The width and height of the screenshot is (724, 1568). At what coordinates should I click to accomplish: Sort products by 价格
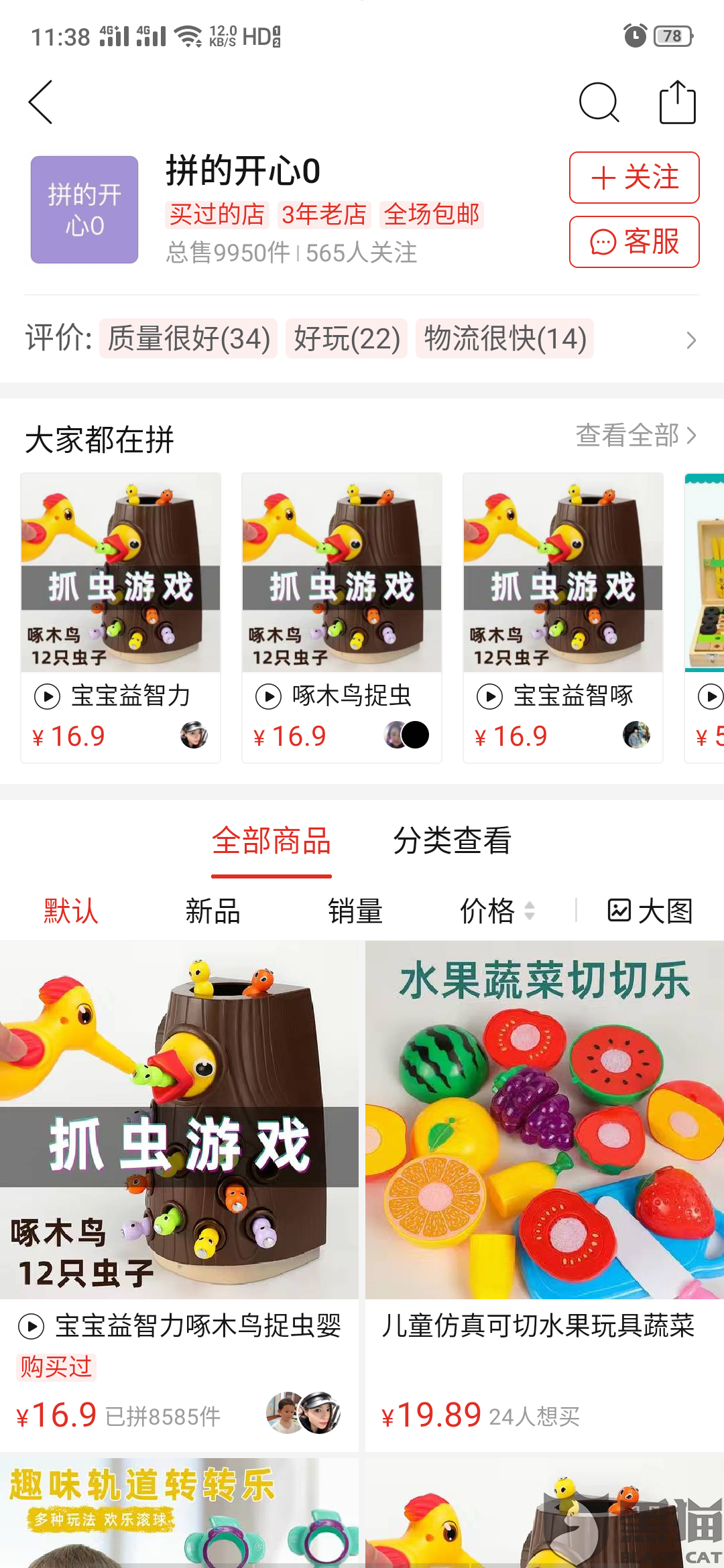pyautogui.click(x=497, y=911)
